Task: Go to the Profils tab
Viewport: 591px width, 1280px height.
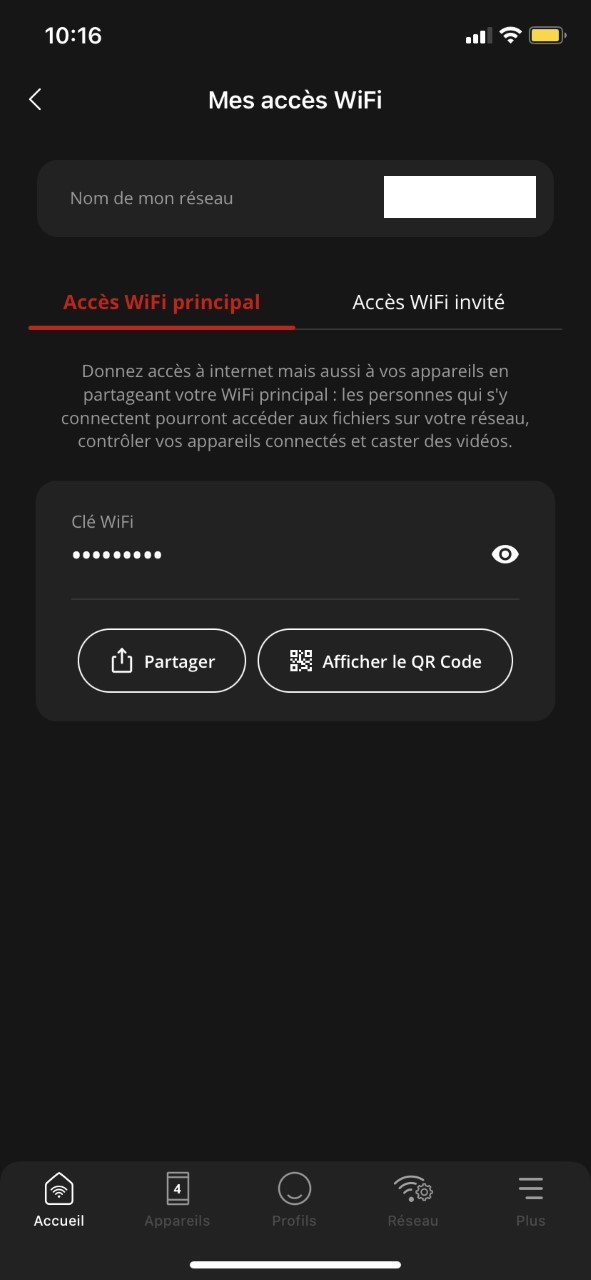Action: [x=294, y=1199]
